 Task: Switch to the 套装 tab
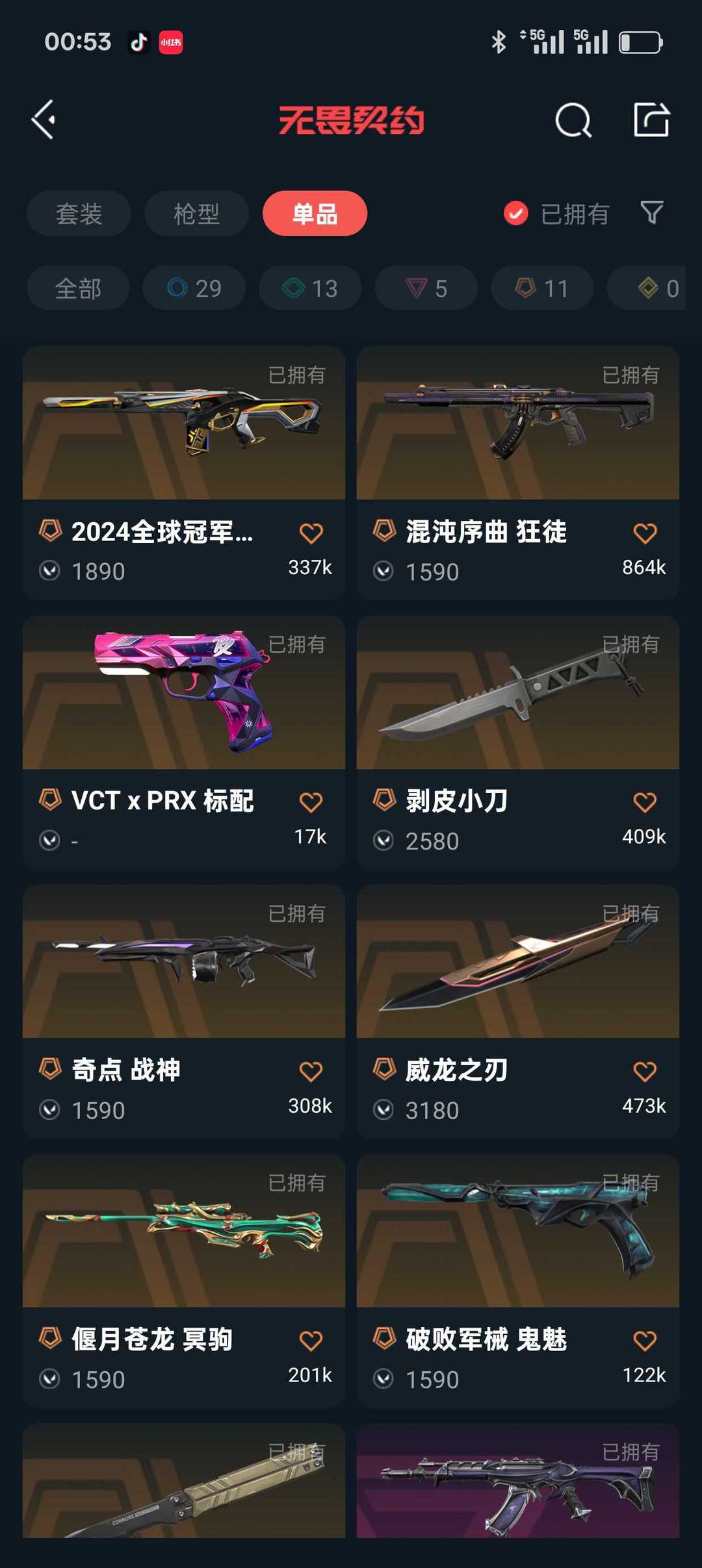pyautogui.click(x=79, y=214)
